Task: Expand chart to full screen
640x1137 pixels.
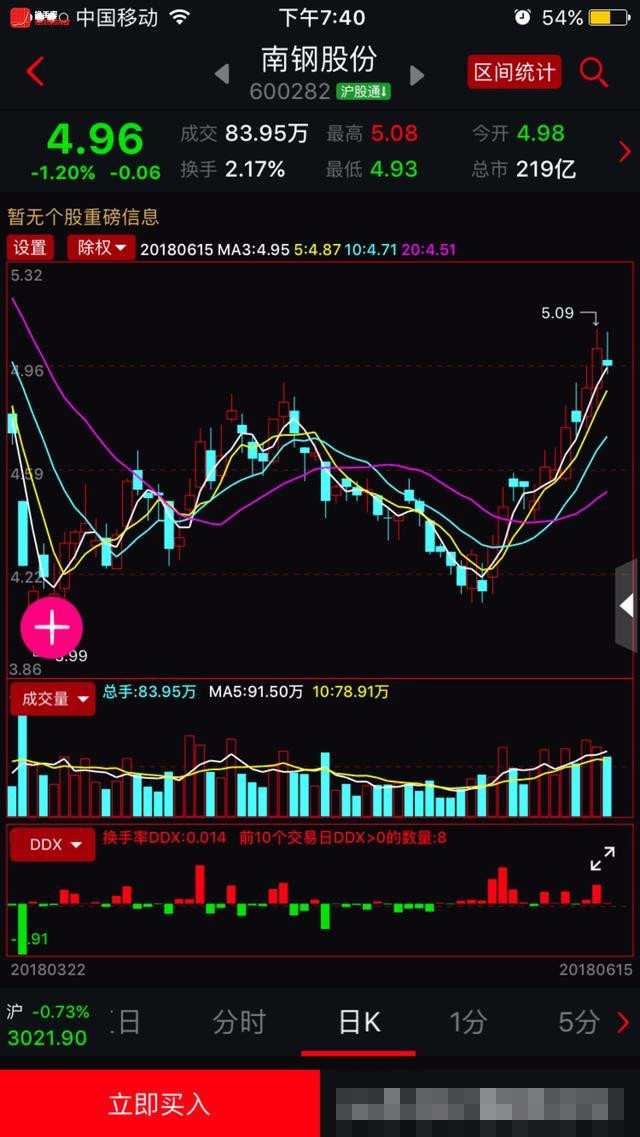Action: 602,858
